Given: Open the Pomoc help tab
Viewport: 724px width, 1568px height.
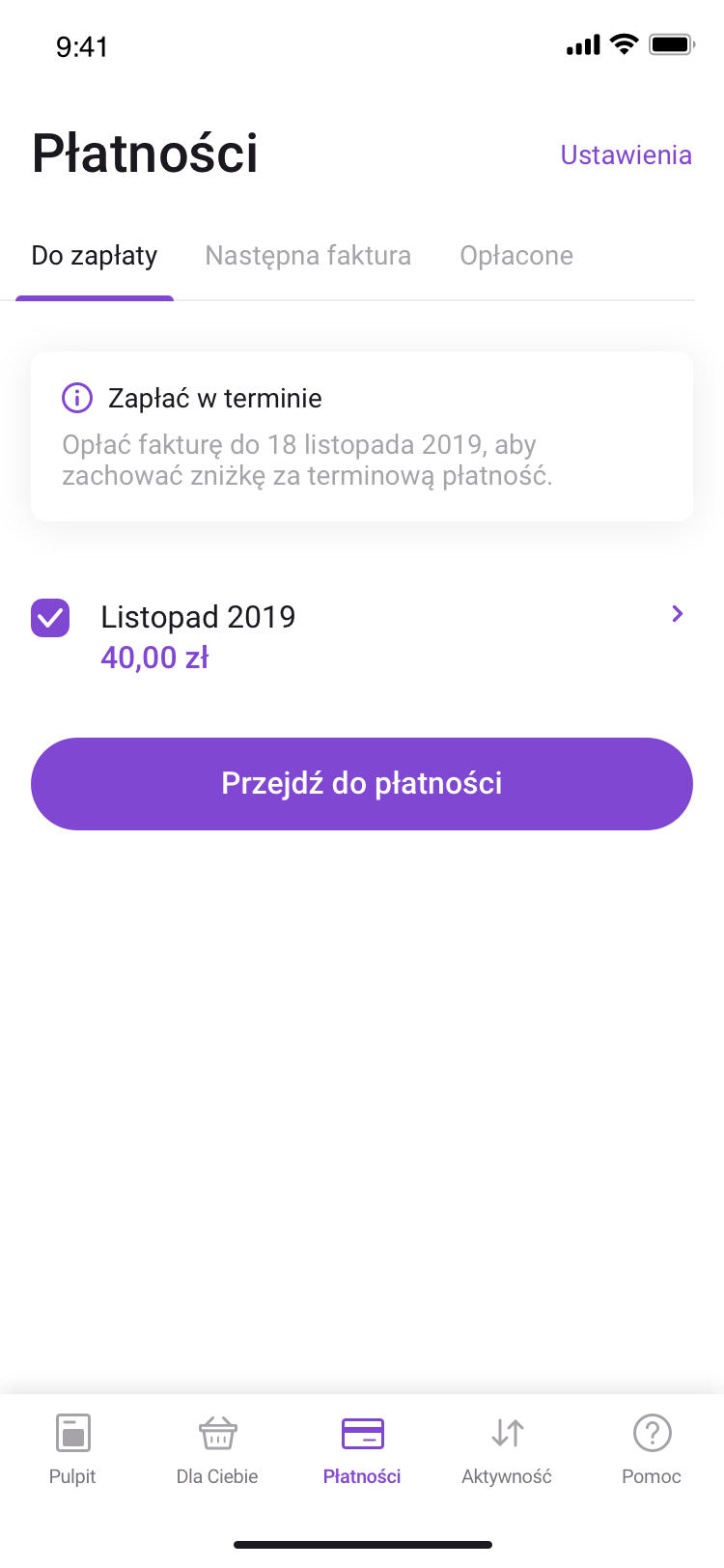Looking at the screenshot, I should click(x=652, y=1448).
